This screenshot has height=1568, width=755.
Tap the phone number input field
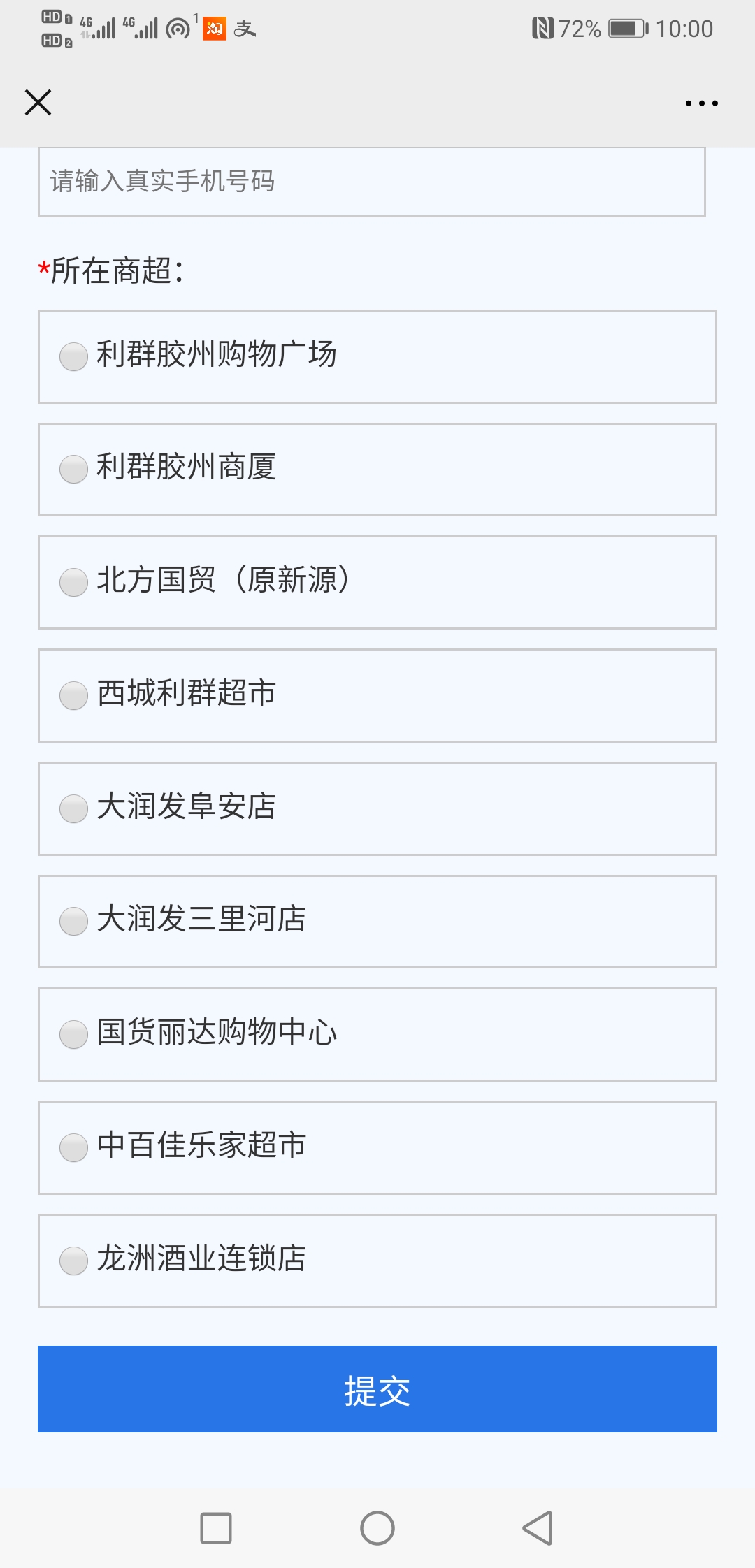point(371,182)
